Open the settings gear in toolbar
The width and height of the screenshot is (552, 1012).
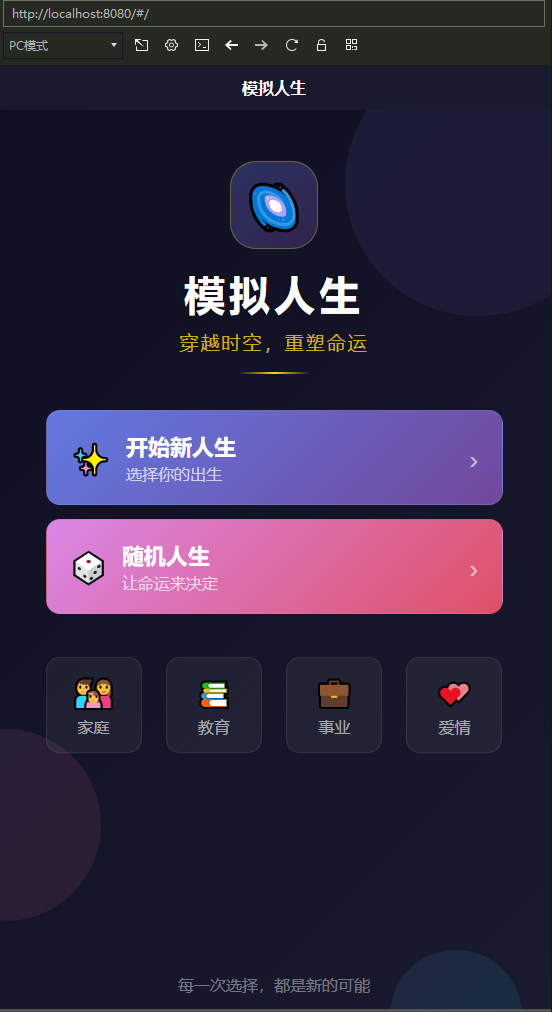pyautogui.click(x=171, y=45)
